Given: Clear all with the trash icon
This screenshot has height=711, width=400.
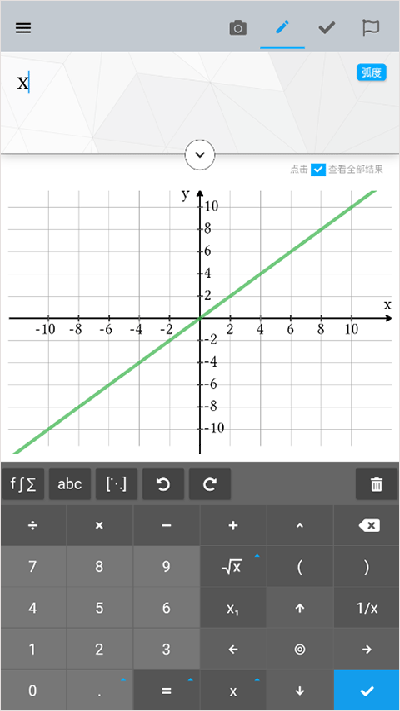Looking at the screenshot, I should click(x=376, y=484).
